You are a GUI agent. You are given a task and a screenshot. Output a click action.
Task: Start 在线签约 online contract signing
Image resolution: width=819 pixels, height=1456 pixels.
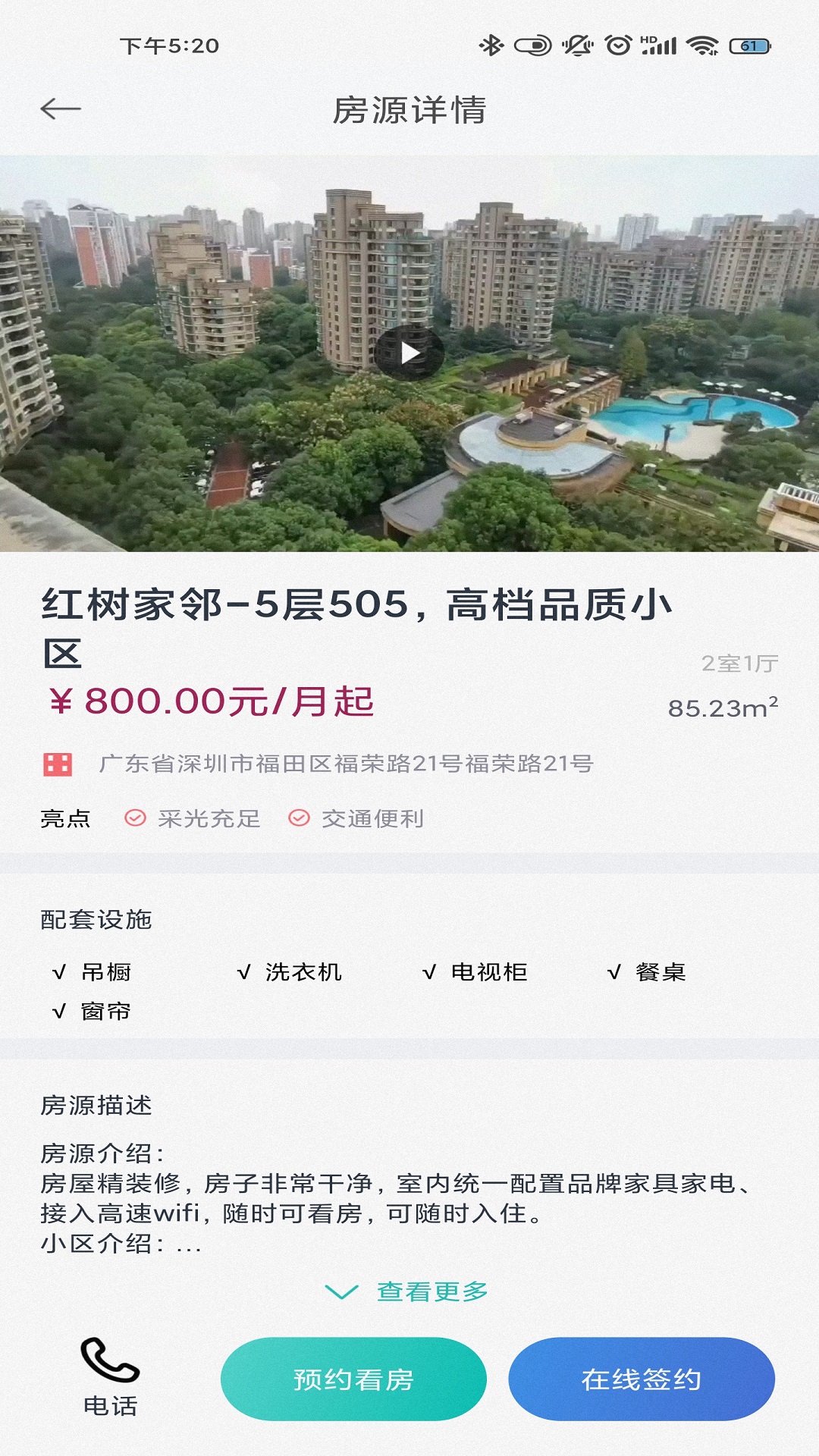[x=642, y=1379]
